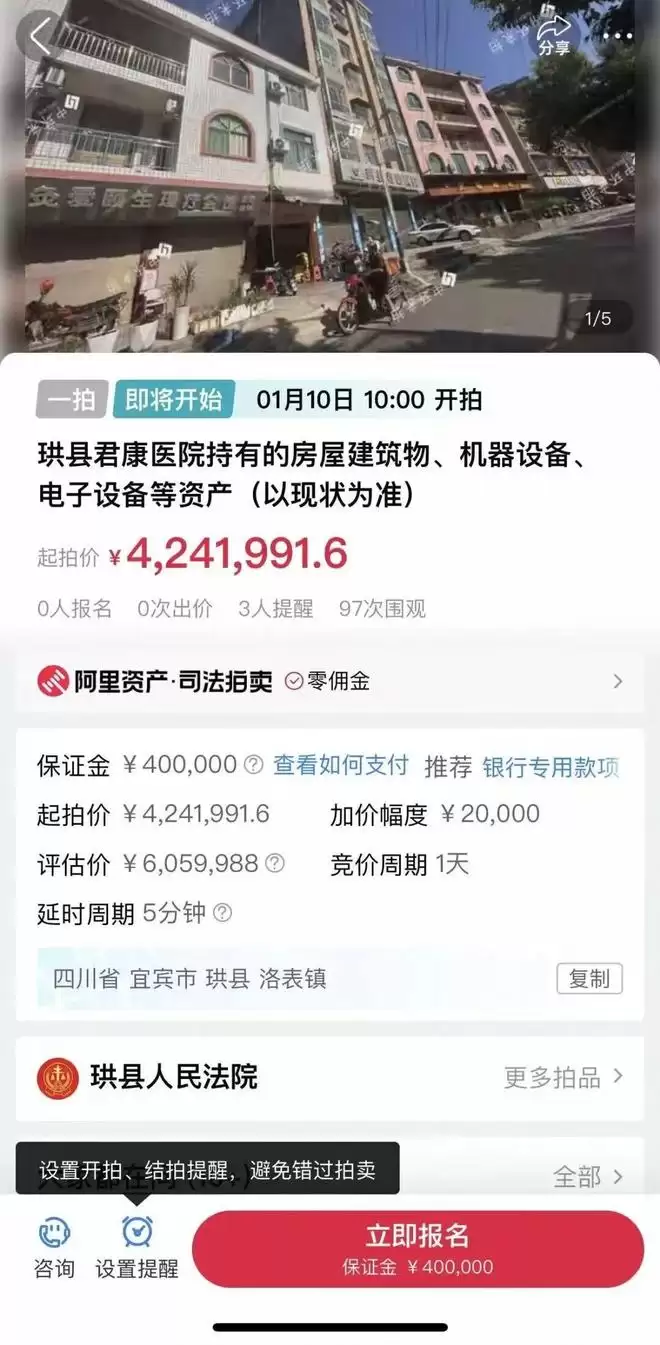Show the help icon beside 评估价
This screenshot has width=660, height=1345.
point(275,863)
